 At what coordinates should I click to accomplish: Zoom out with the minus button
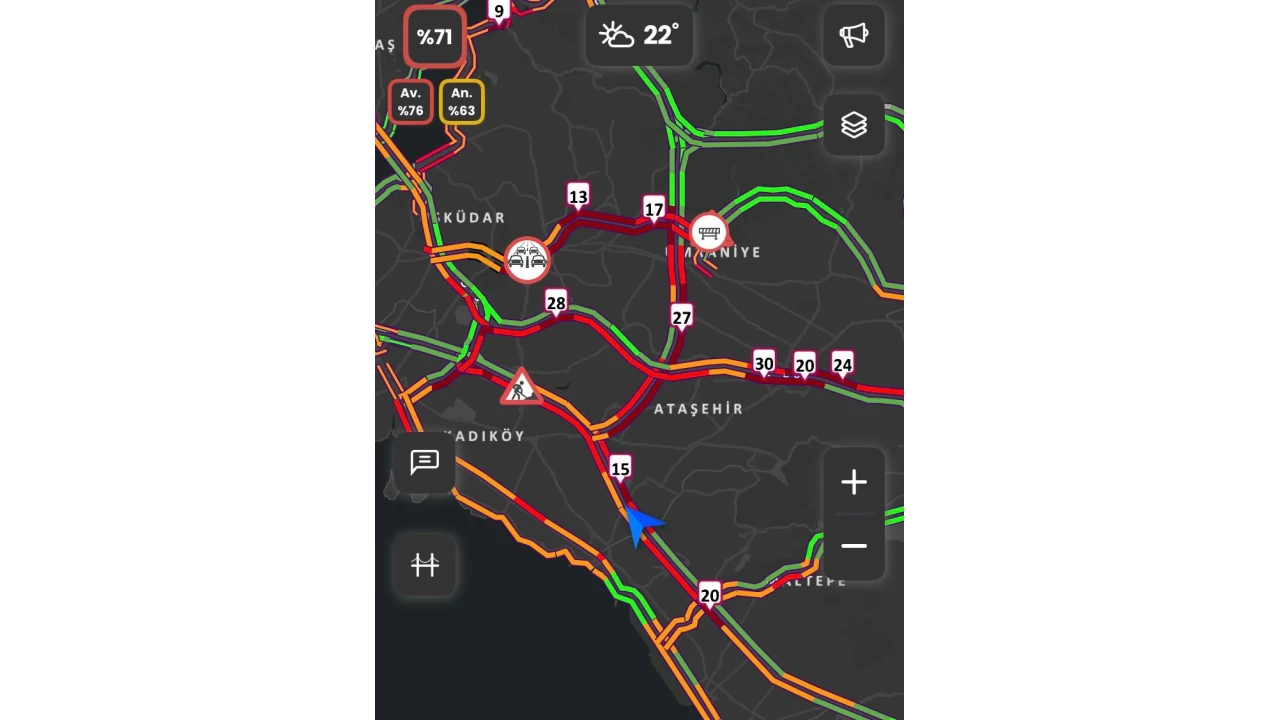pos(854,546)
